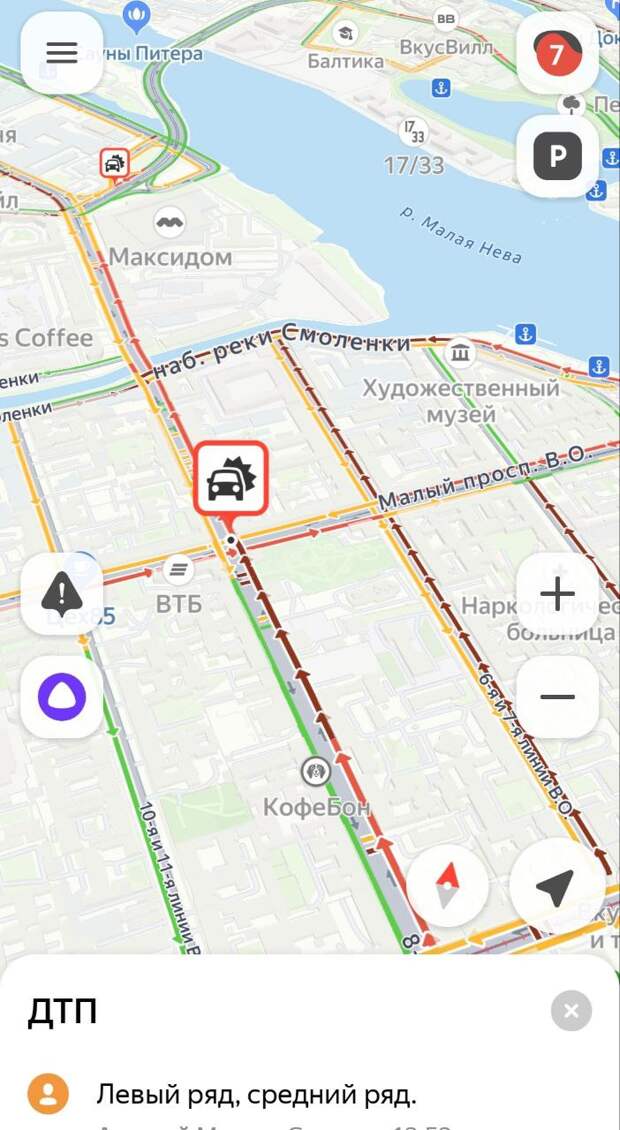Close the ДТП info card
The width and height of the screenshot is (620, 1130).
pos(571,1011)
